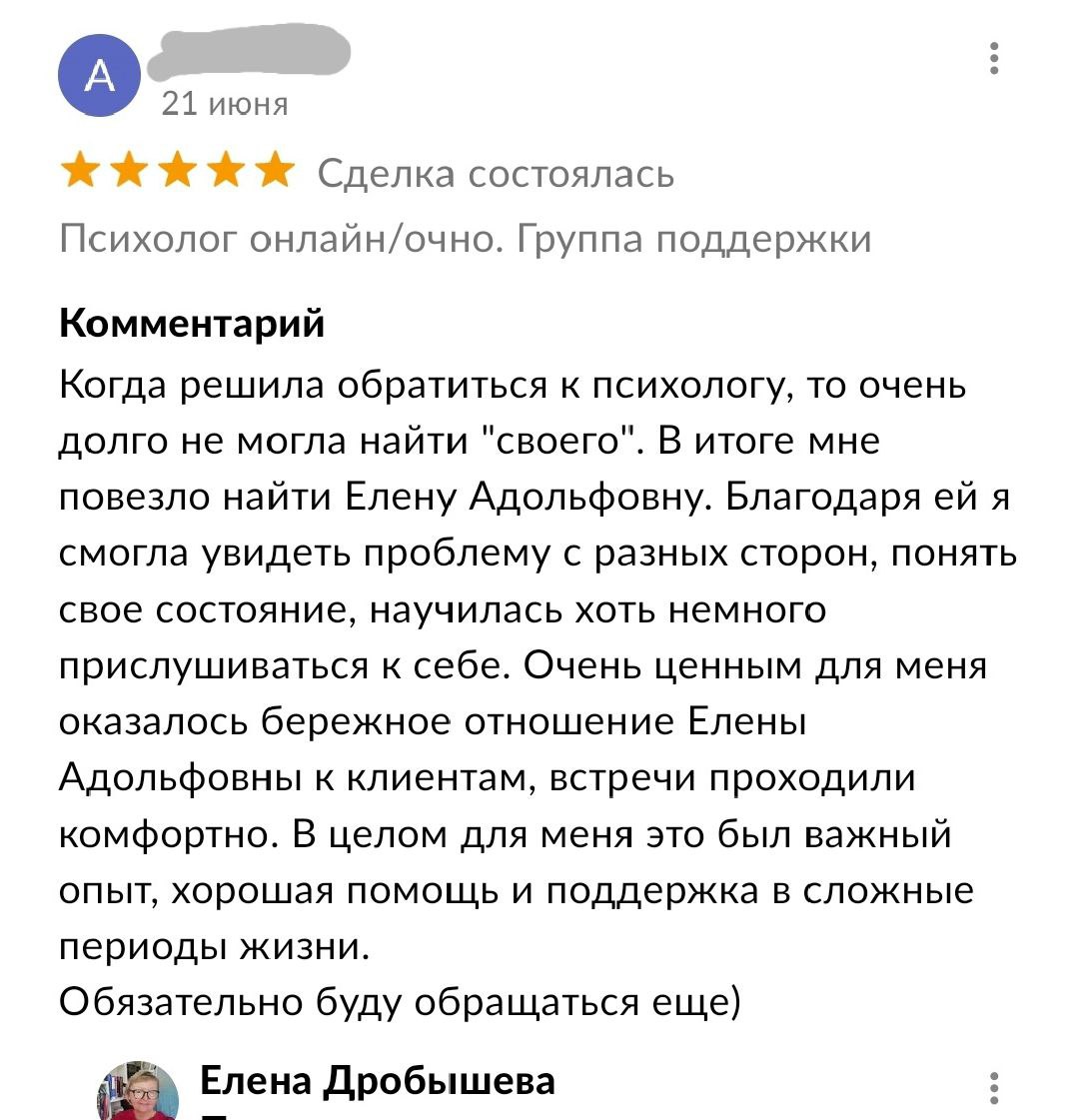The height and width of the screenshot is (1120, 1079).
Task: Open the options menu next to Елена Дробышева
Action: (994, 1088)
